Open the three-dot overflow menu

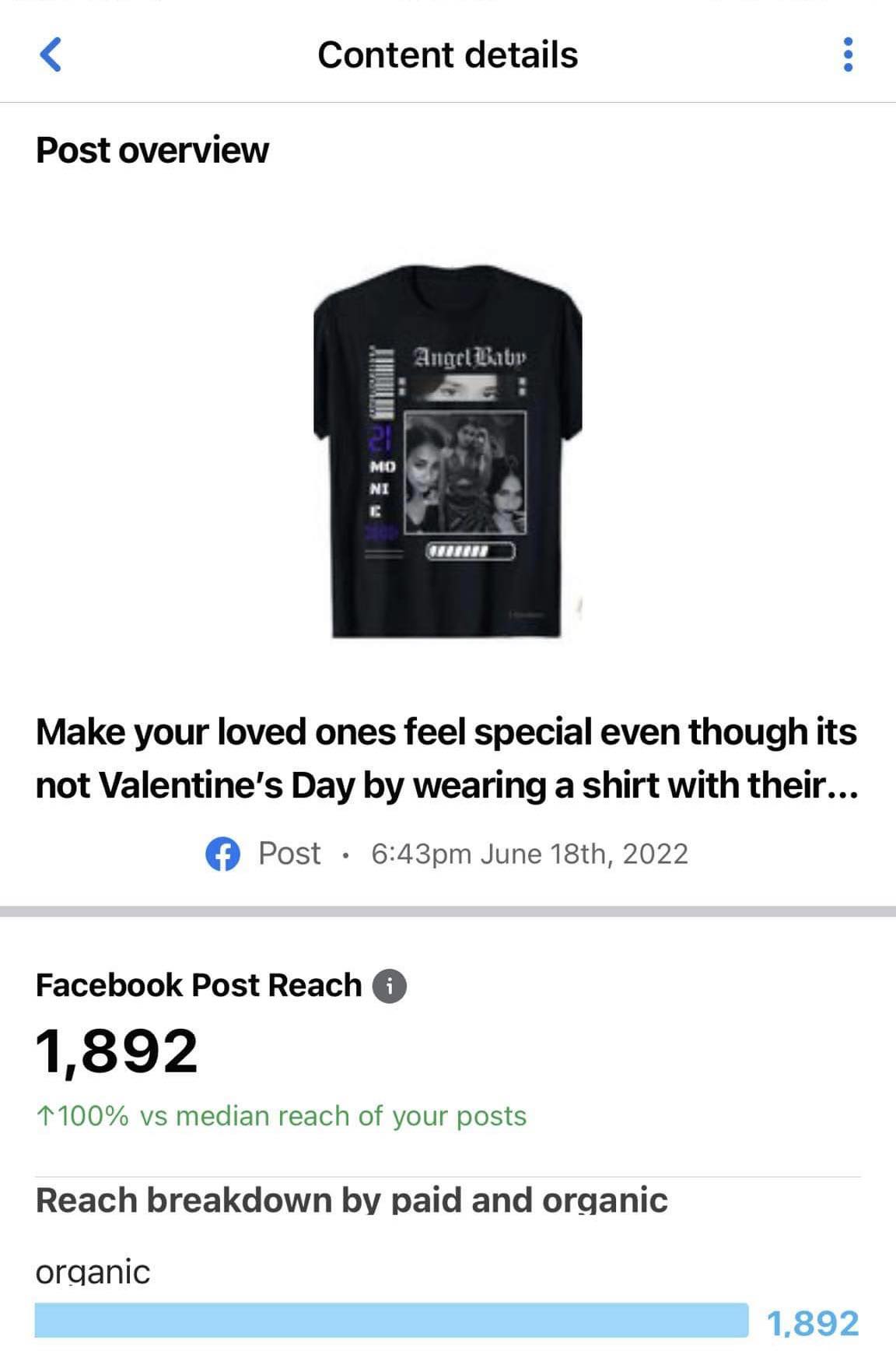[848, 55]
